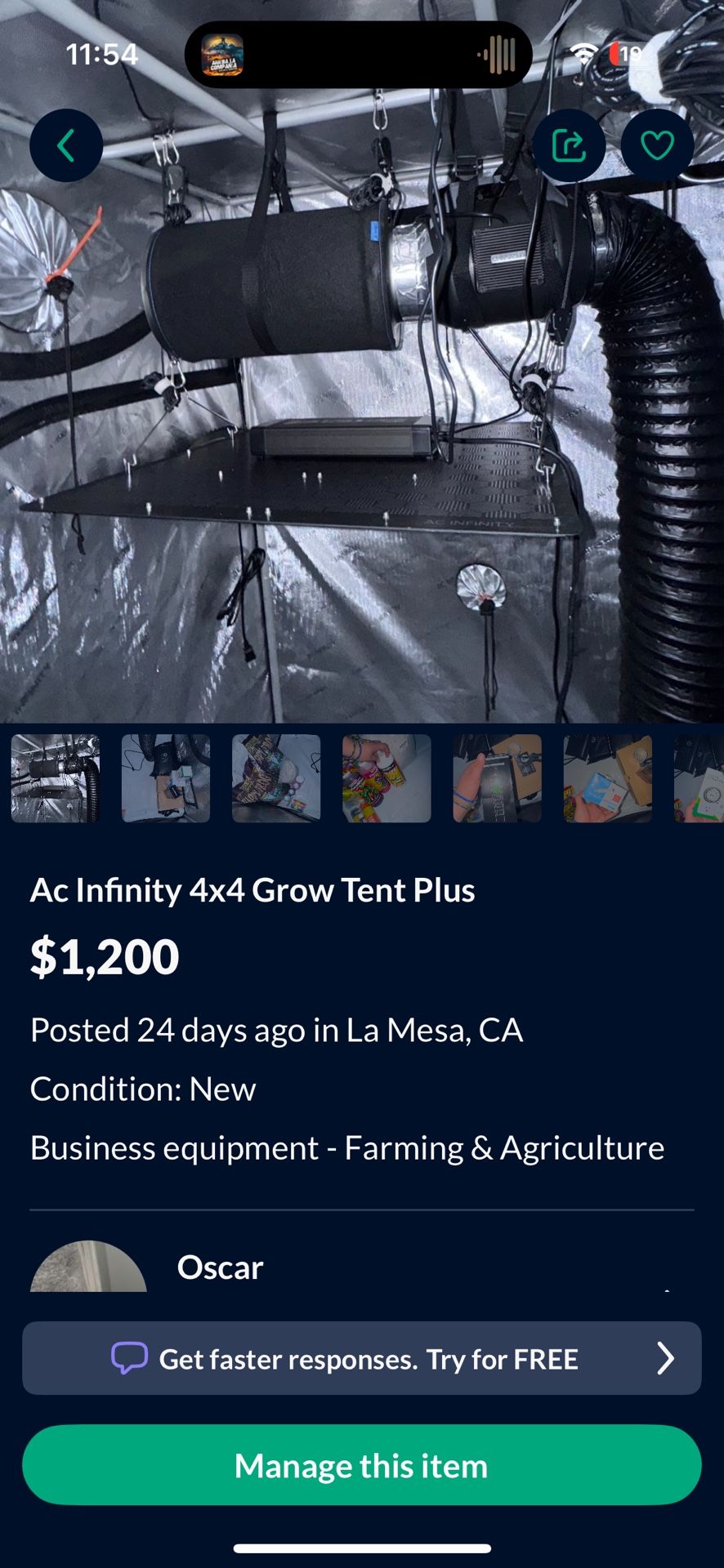Image resolution: width=724 pixels, height=1568 pixels.
Task: Select the first photo thumbnail
Action: point(56,778)
